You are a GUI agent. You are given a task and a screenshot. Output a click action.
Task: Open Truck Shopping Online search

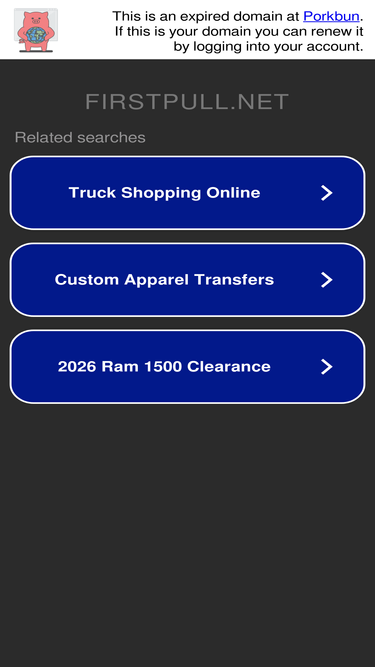click(x=188, y=193)
